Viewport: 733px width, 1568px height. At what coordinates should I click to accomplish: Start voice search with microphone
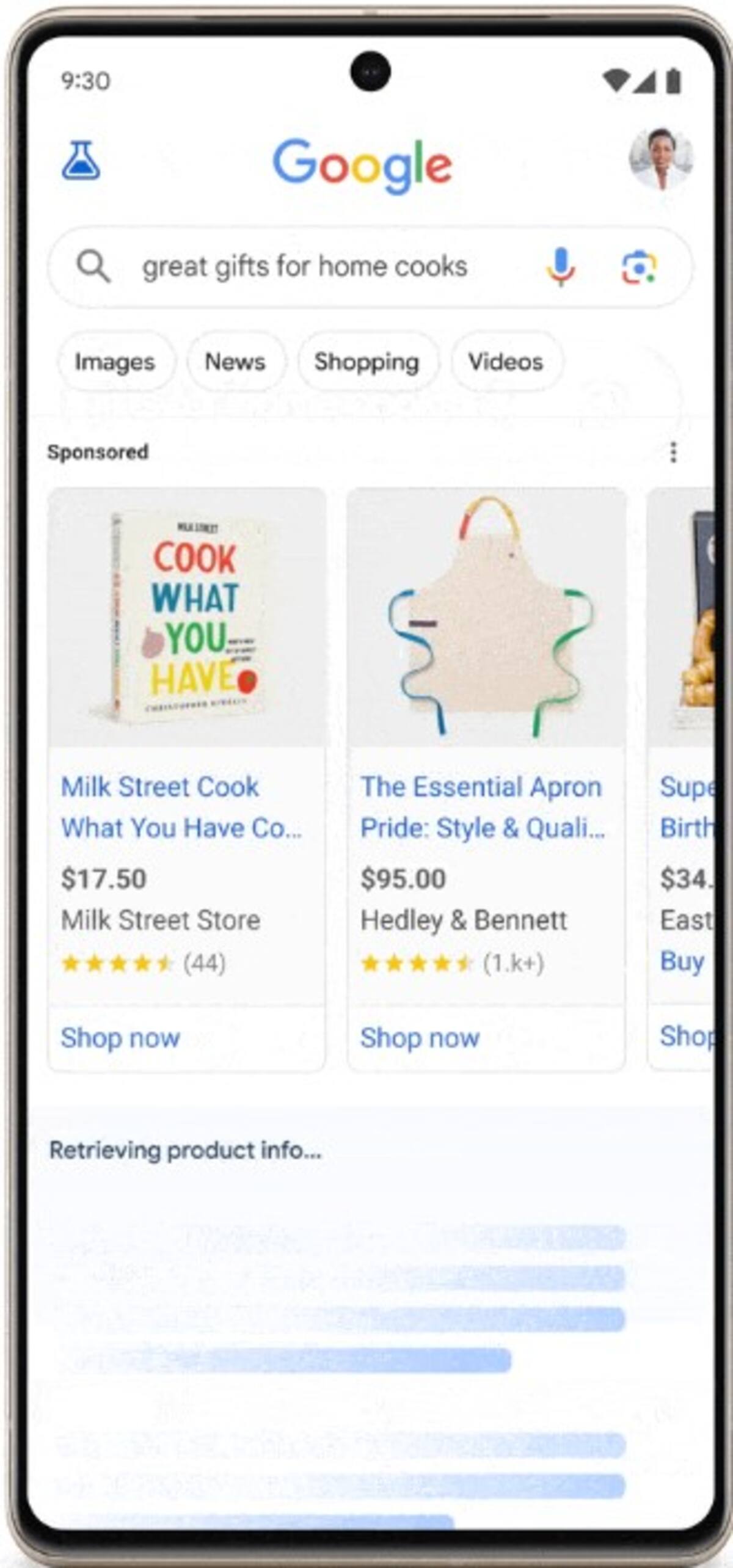point(560,267)
